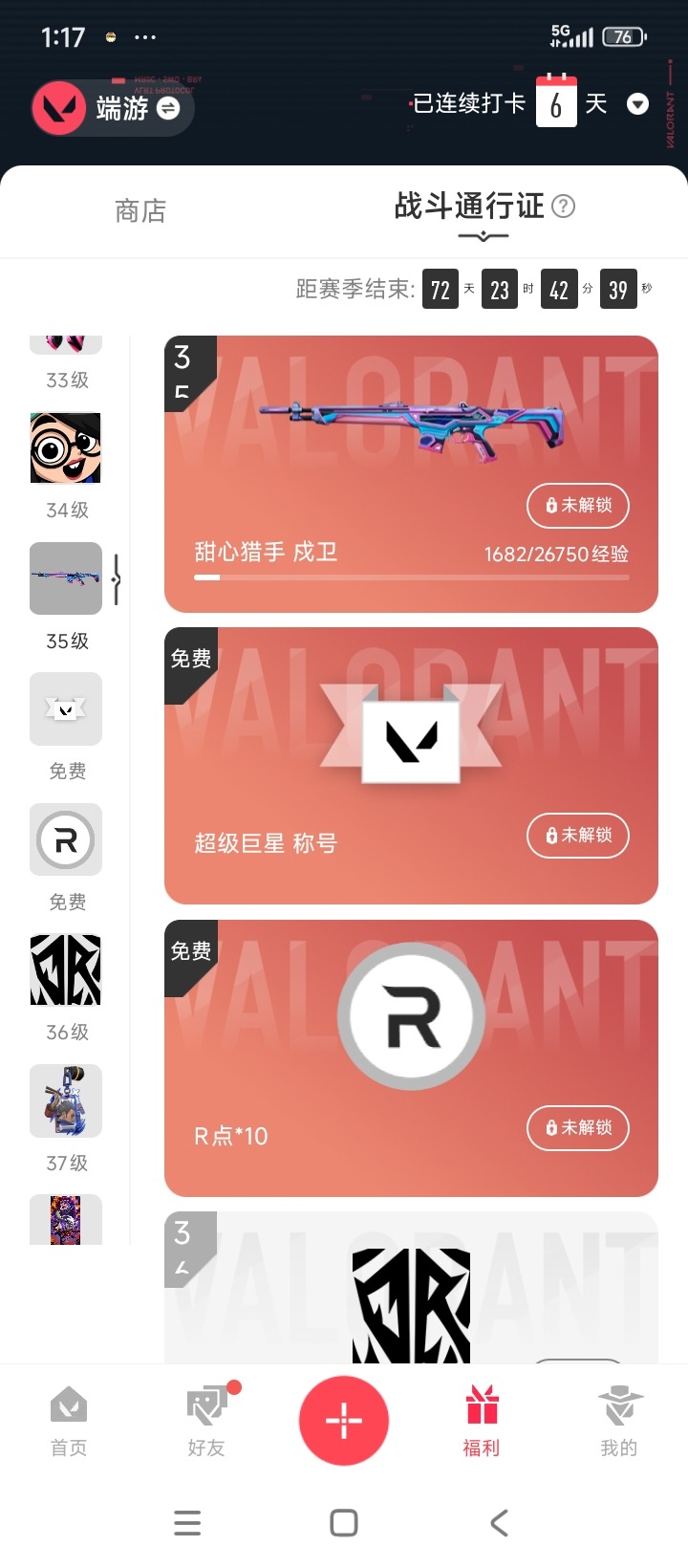This screenshot has width=688, height=1568.
Task: Select the level 37 reward thumbnail
Action: [x=66, y=1100]
